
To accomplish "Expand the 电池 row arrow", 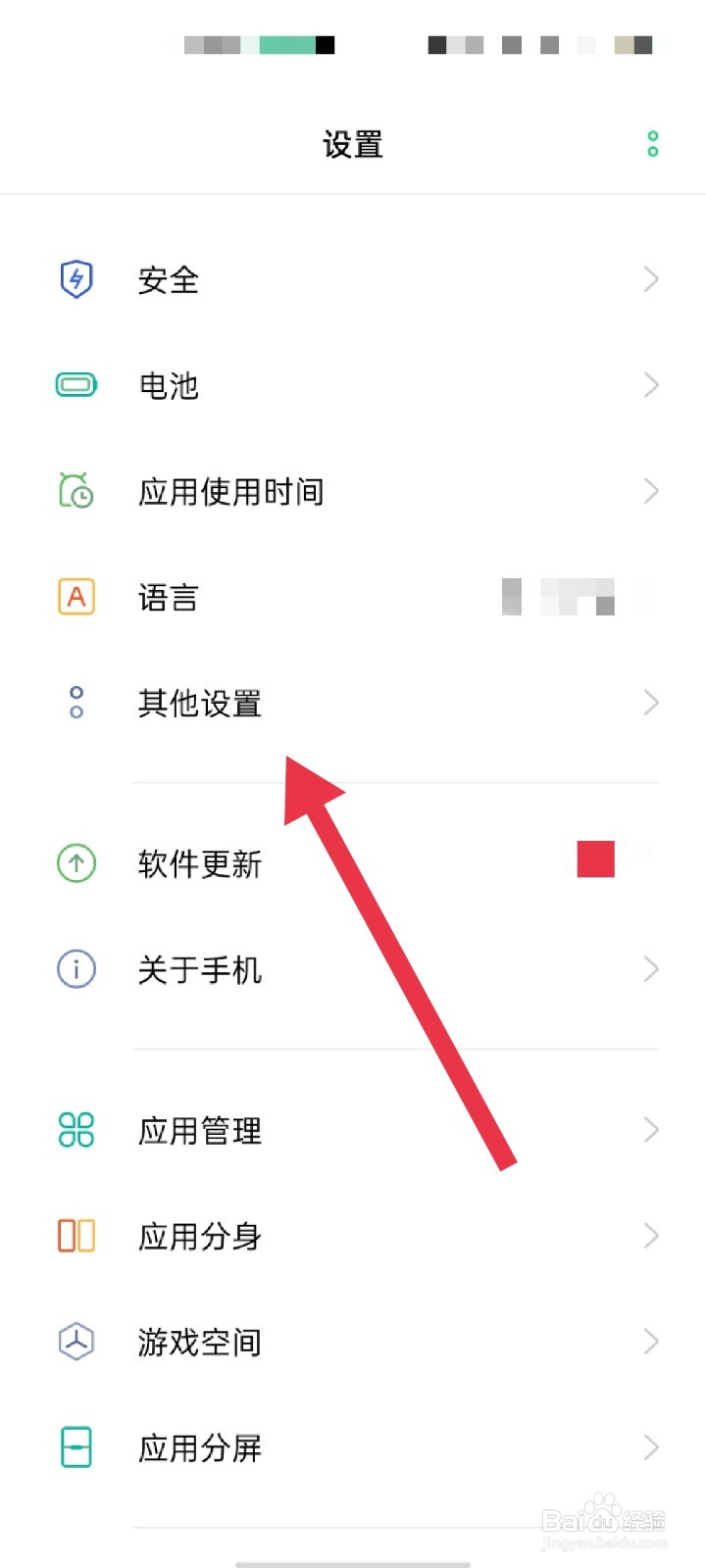I will [650, 385].
